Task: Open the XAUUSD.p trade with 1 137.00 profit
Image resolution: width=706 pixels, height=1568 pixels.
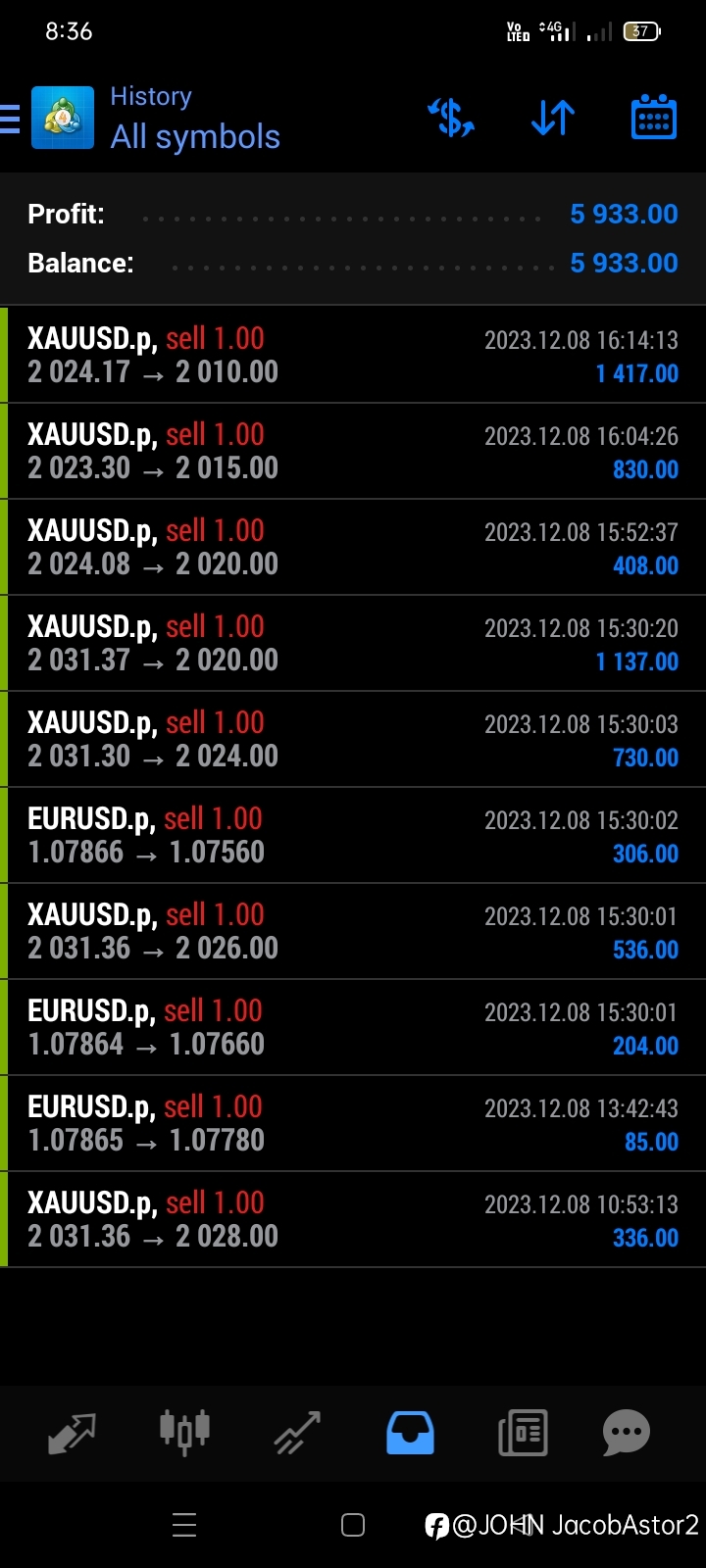Action: [x=353, y=643]
